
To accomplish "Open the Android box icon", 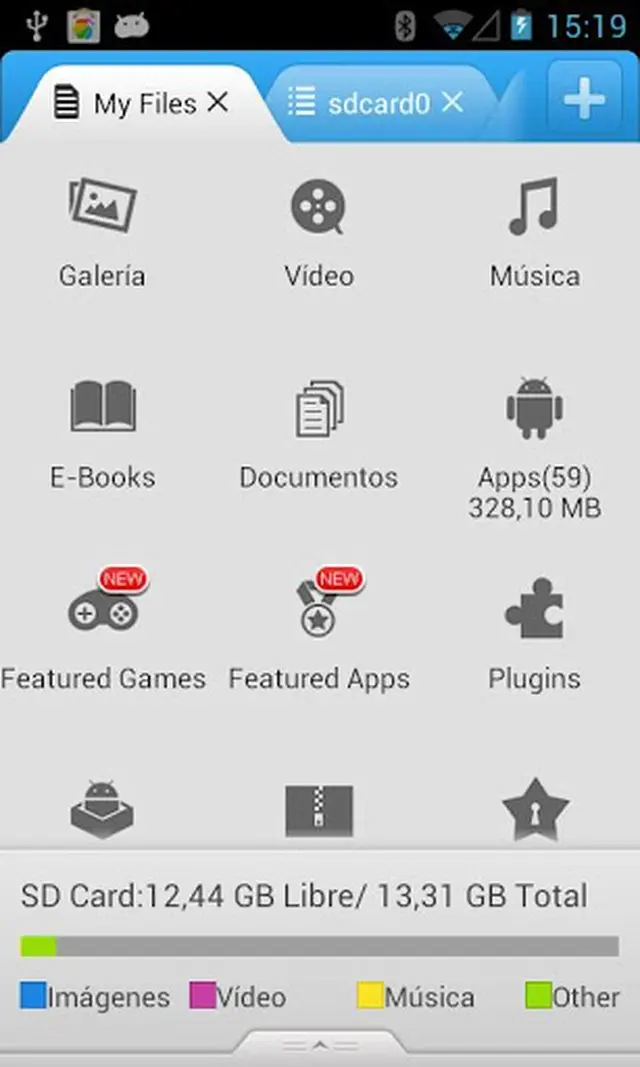I will [x=102, y=810].
